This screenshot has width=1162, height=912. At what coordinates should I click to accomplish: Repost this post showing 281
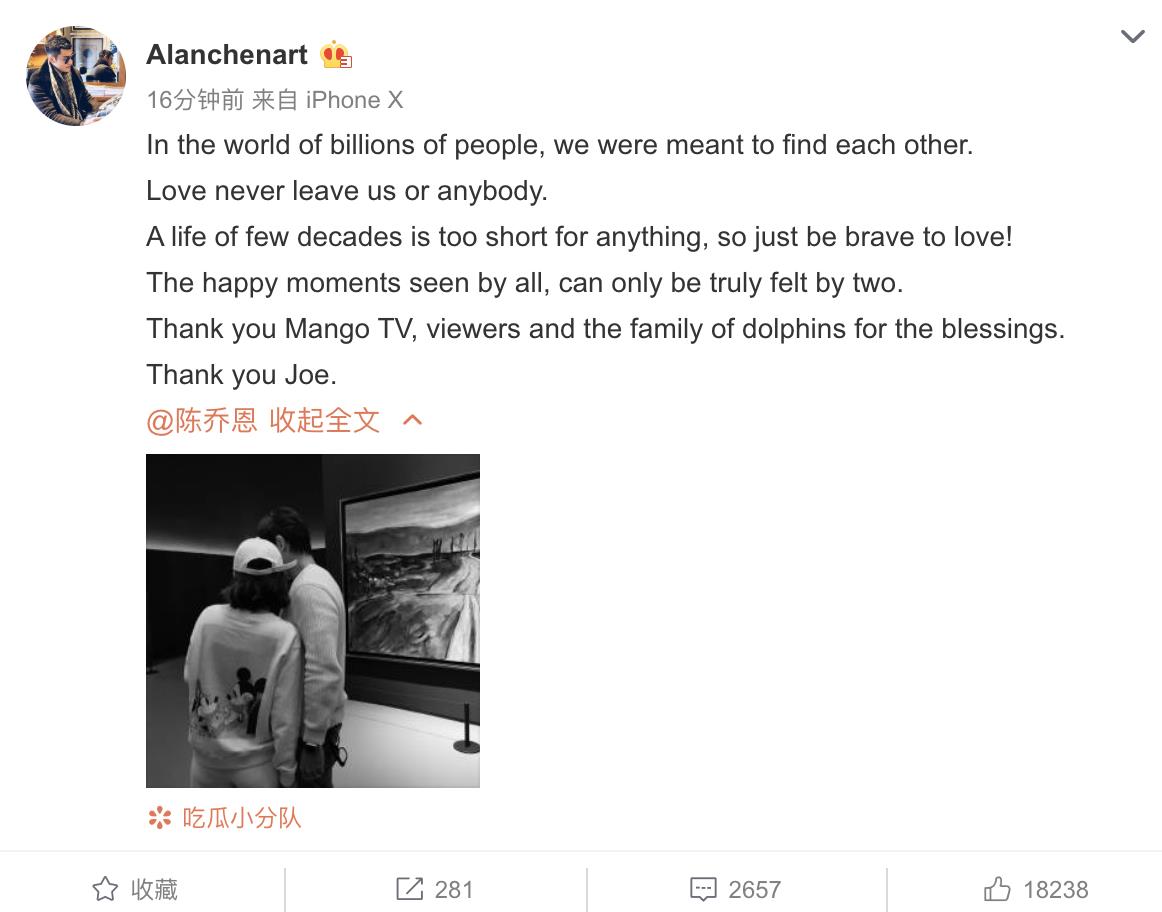(435, 889)
